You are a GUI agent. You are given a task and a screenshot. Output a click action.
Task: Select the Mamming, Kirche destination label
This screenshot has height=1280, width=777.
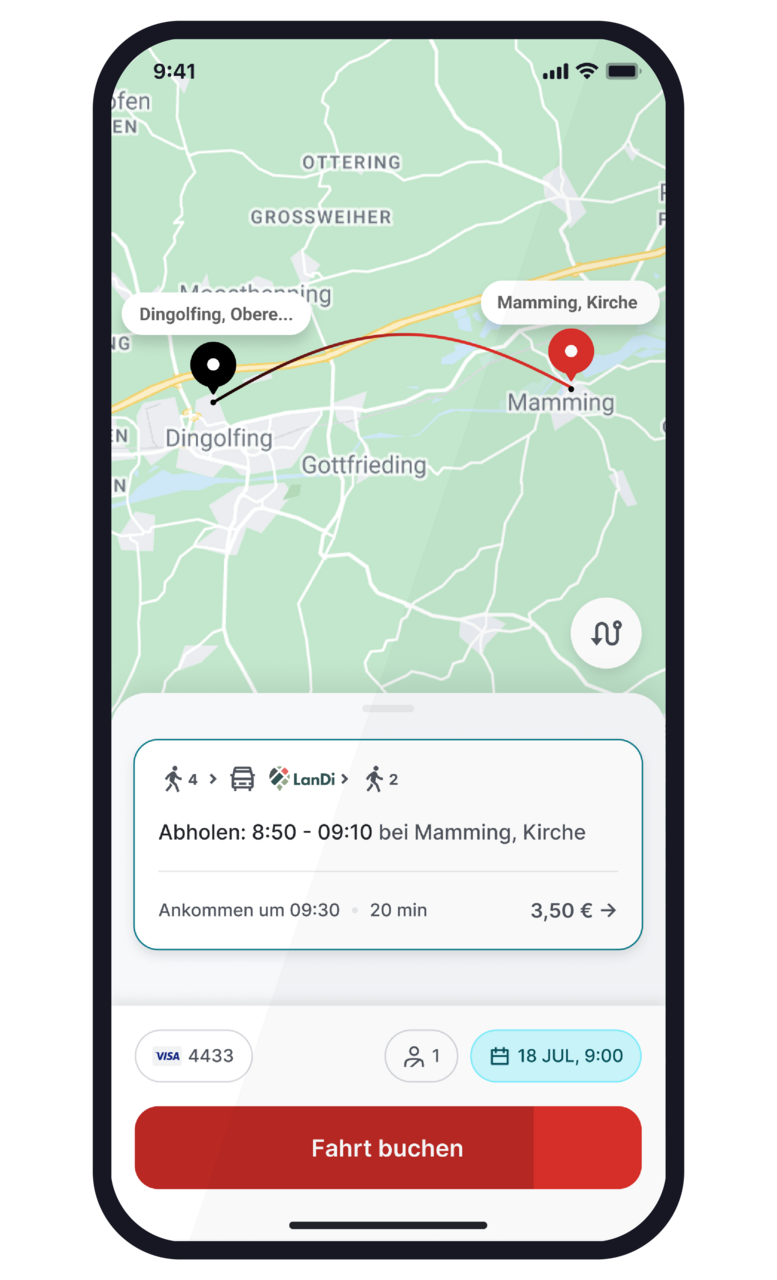click(568, 302)
